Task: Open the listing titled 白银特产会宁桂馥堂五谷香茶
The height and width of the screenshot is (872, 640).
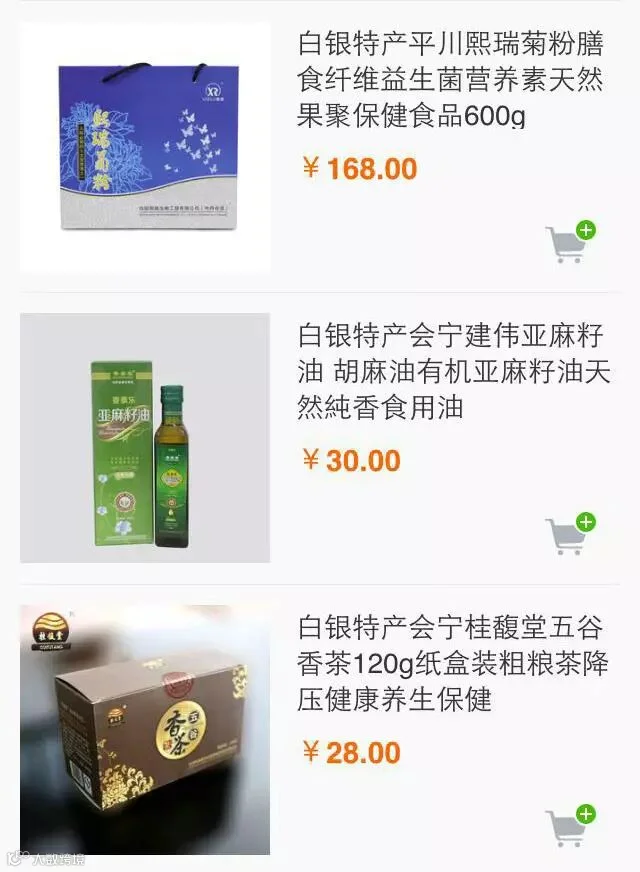Action: tap(453, 663)
